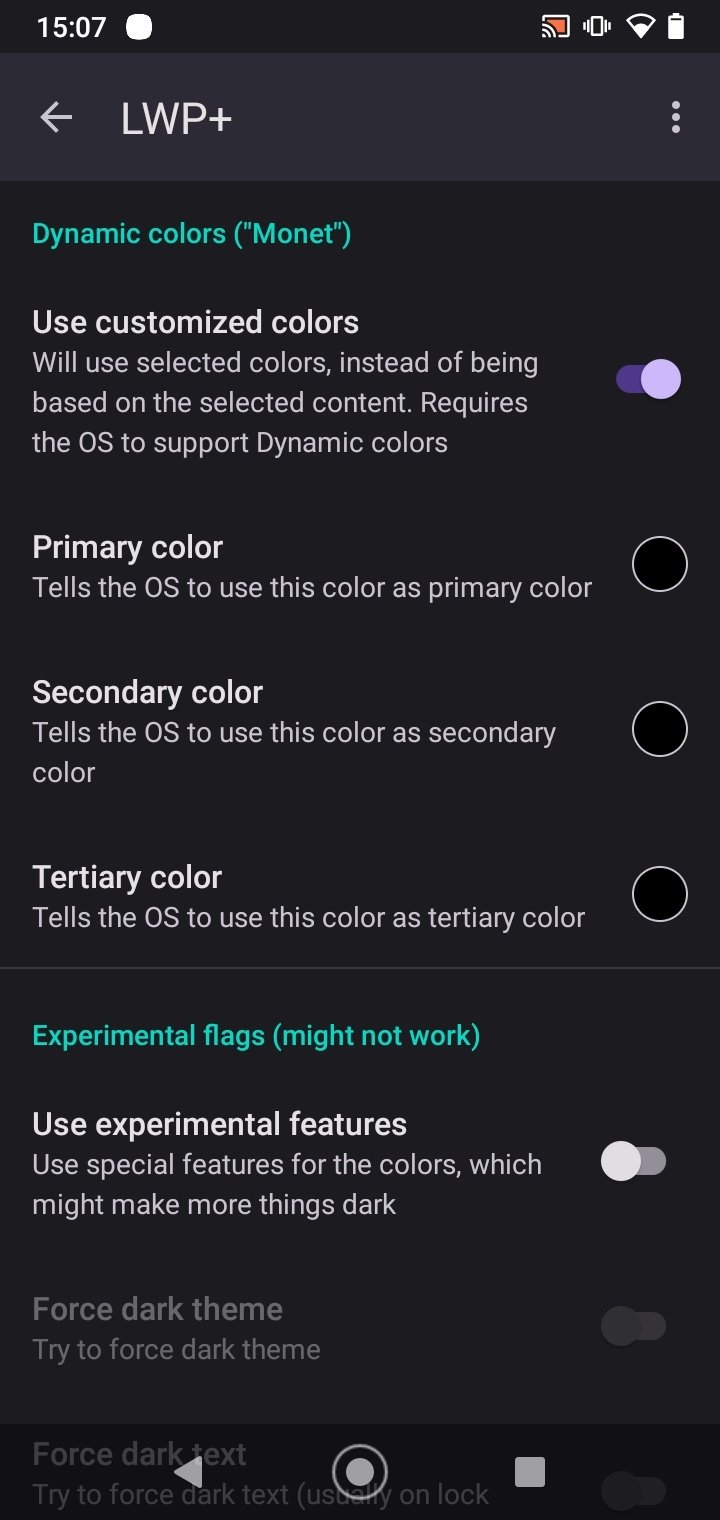The height and width of the screenshot is (1520, 720).
Task: Open the Secondary color swatch
Action: [660, 729]
